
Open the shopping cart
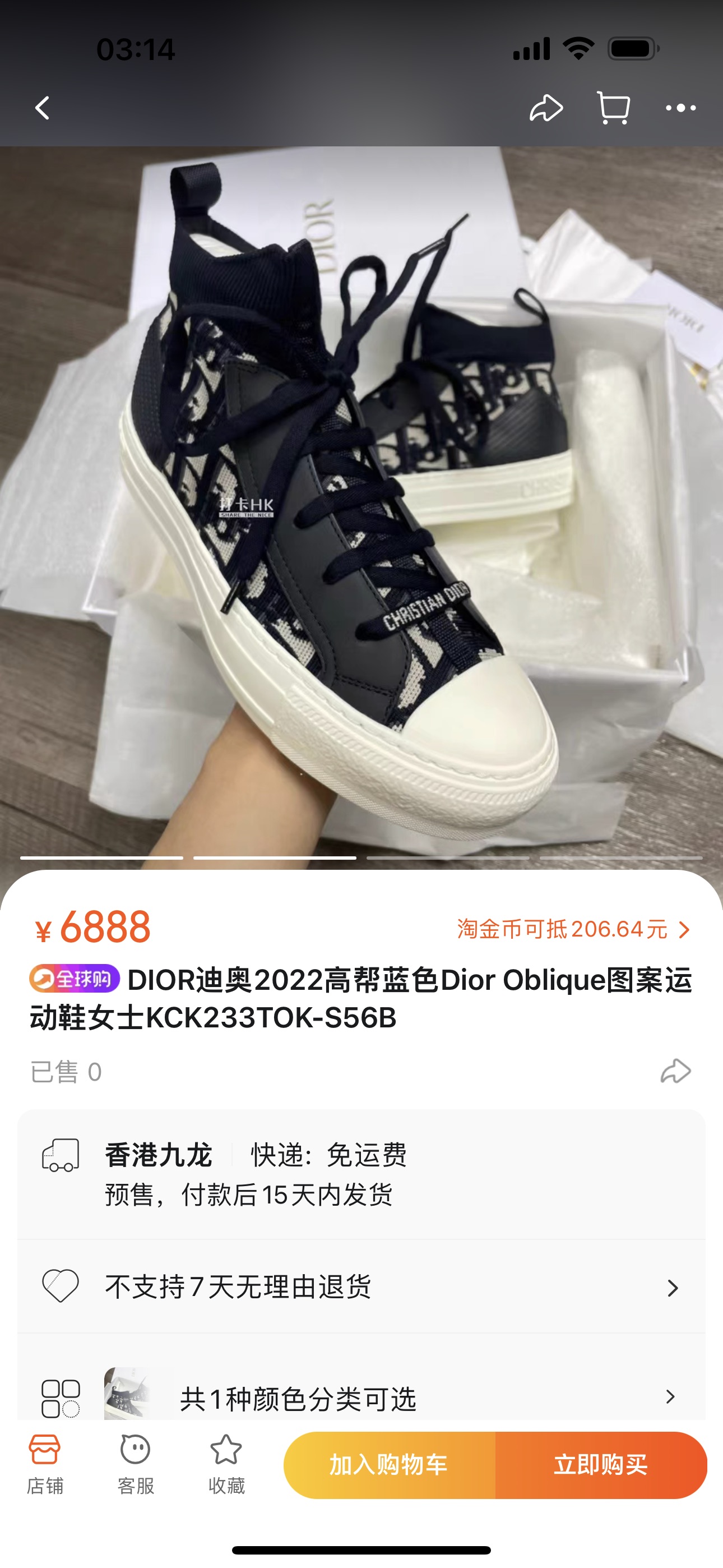[x=614, y=108]
